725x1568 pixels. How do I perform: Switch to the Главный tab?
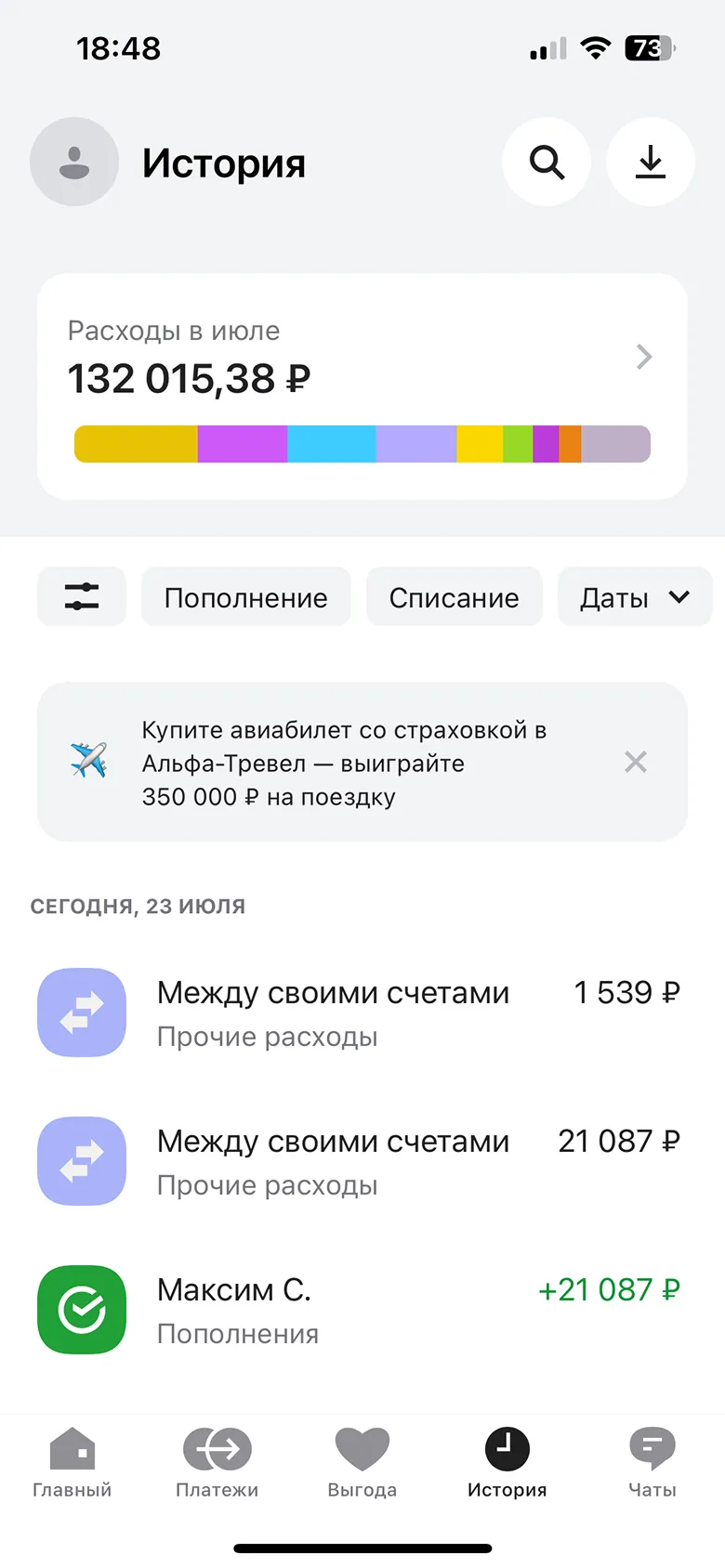pyautogui.click(x=72, y=1464)
